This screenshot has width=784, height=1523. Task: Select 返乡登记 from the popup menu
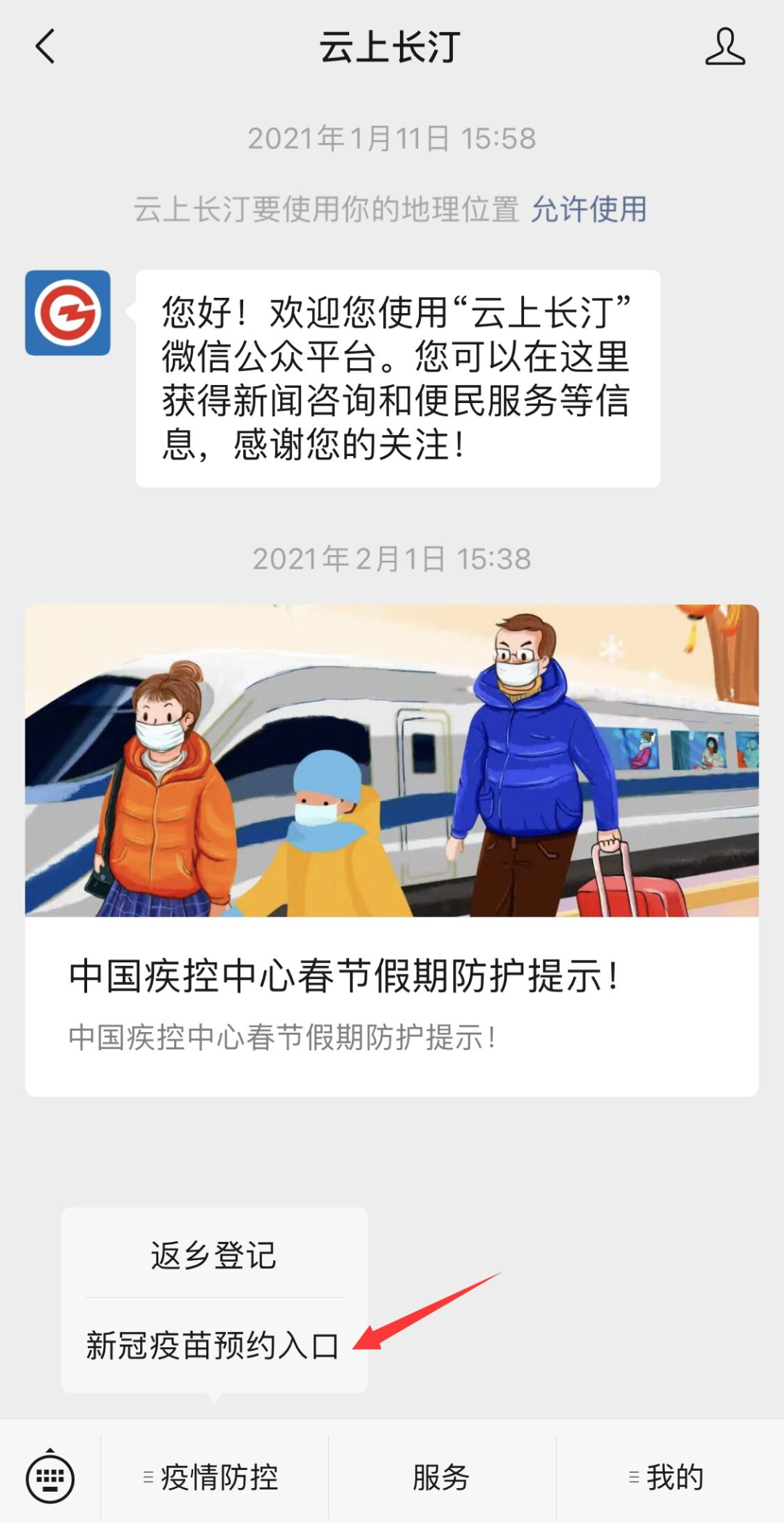pyautogui.click(x=213, y=1256)
